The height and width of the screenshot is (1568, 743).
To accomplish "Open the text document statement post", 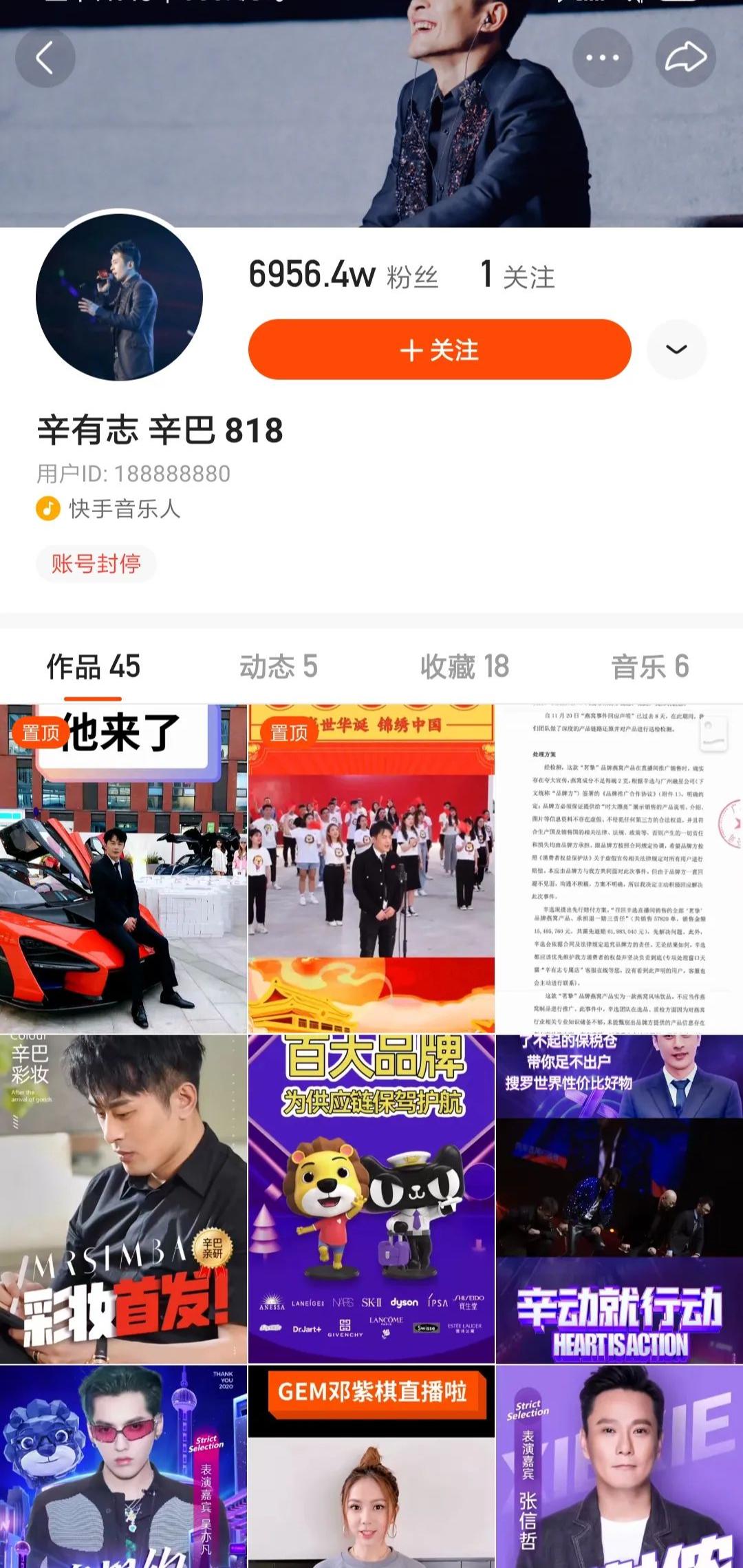I will [x=619, y=869].
